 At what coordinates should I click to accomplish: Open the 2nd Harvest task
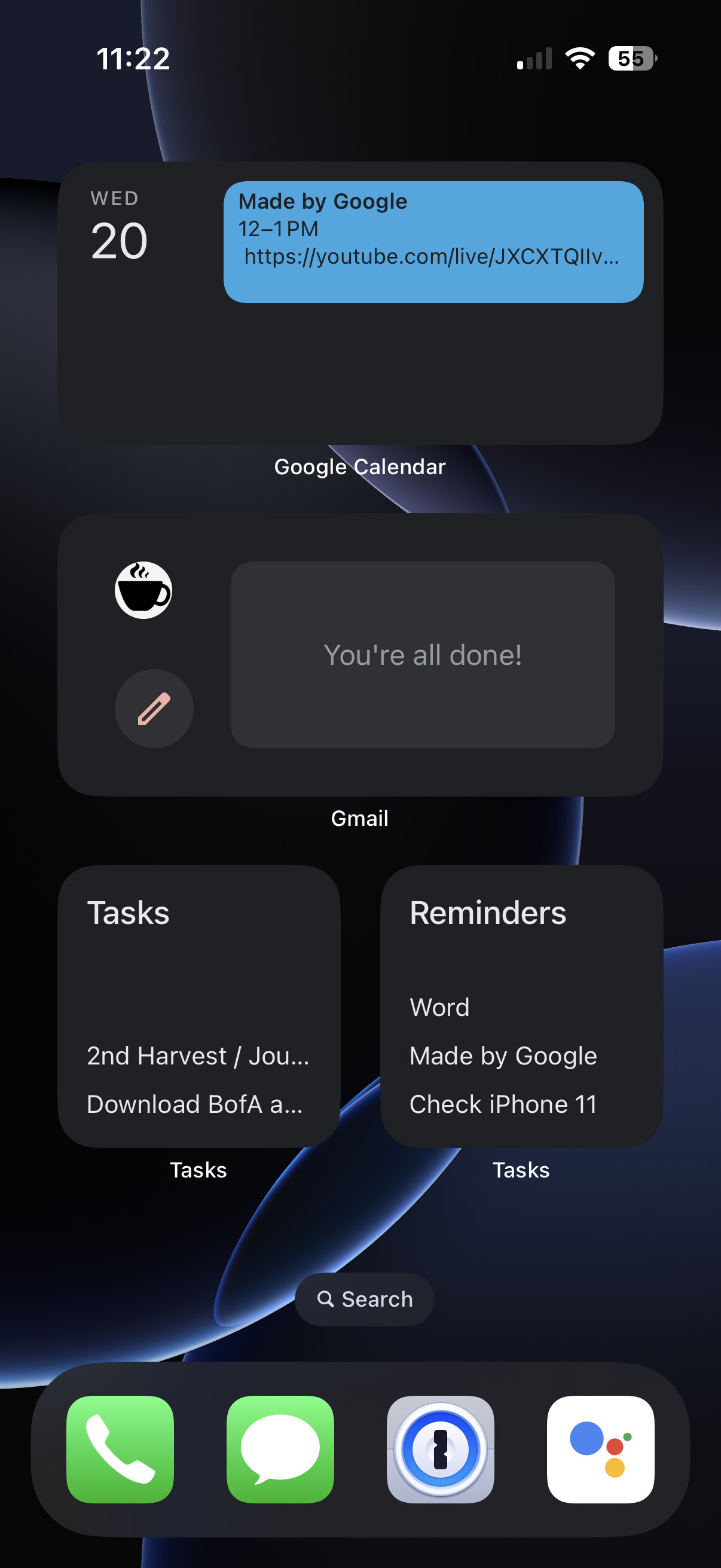[x=198, y=1056]
